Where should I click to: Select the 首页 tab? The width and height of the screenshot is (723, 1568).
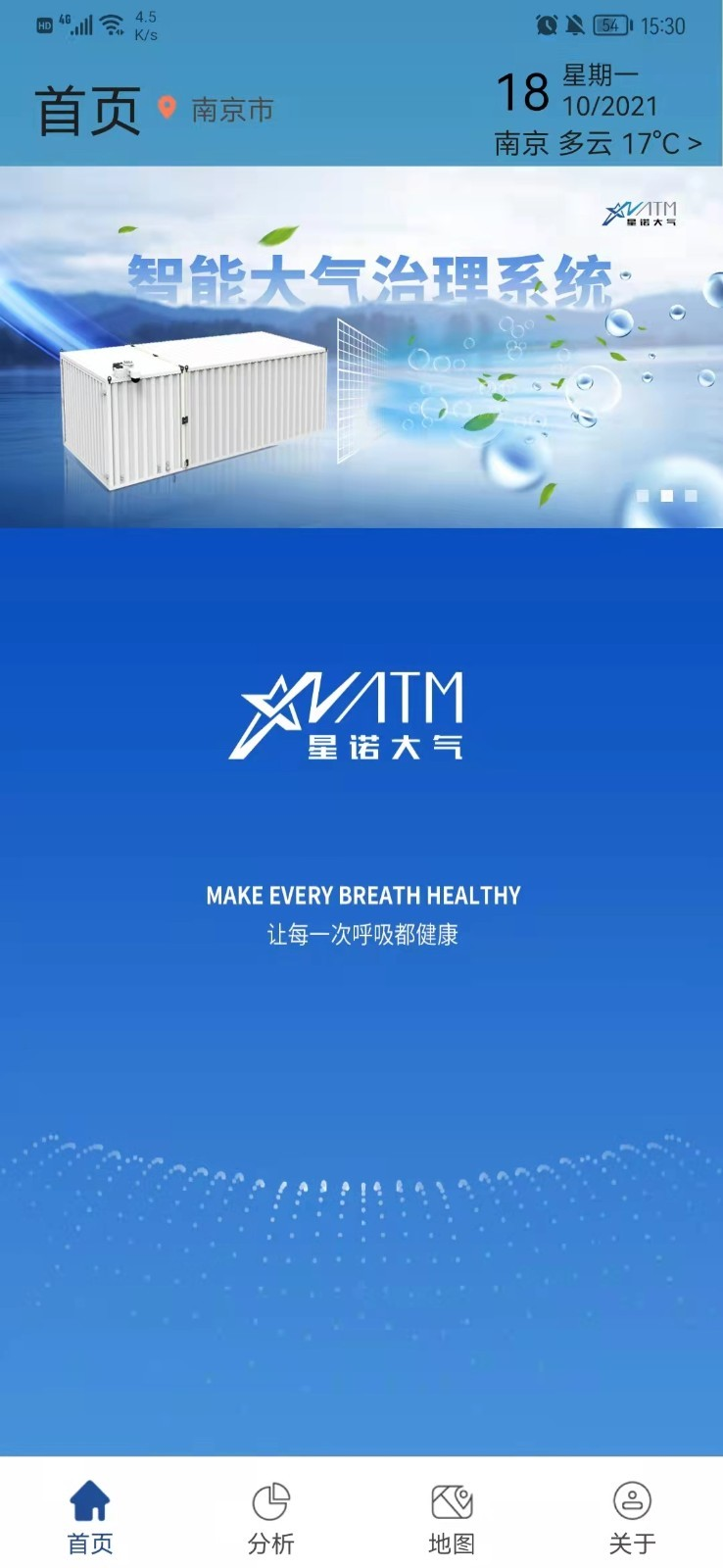90,1517
